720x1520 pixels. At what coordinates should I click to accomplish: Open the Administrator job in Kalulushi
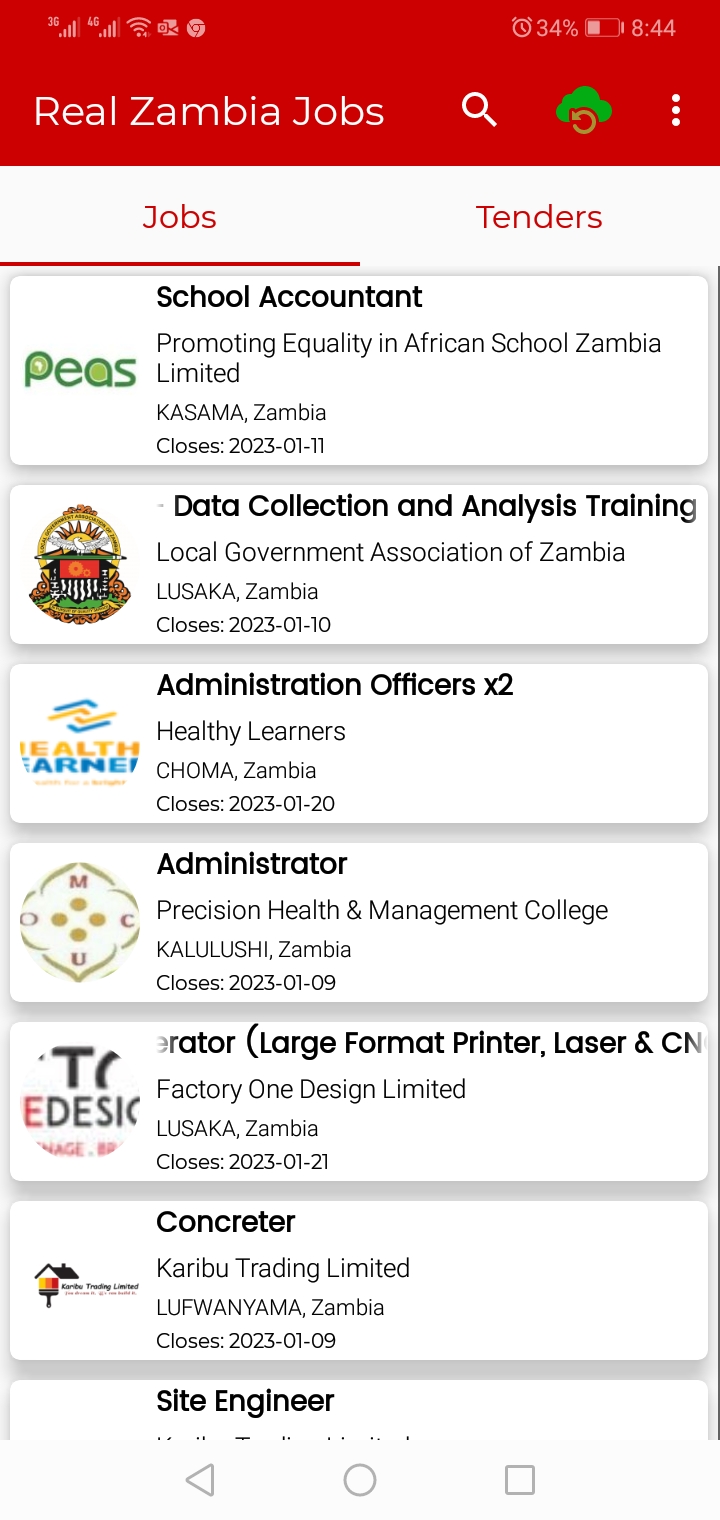[359, 922]
